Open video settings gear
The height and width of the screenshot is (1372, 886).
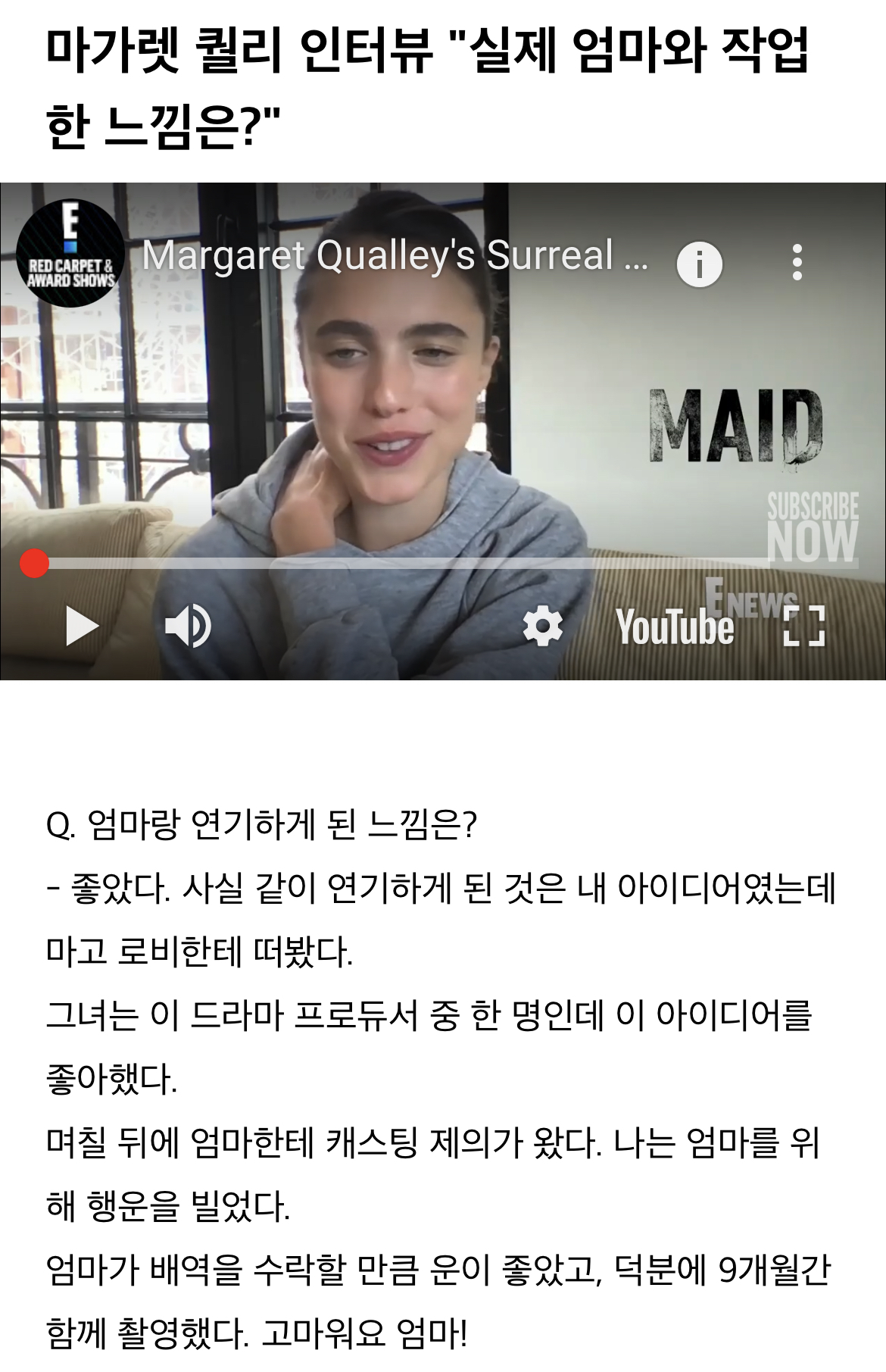tap(543, 627)
